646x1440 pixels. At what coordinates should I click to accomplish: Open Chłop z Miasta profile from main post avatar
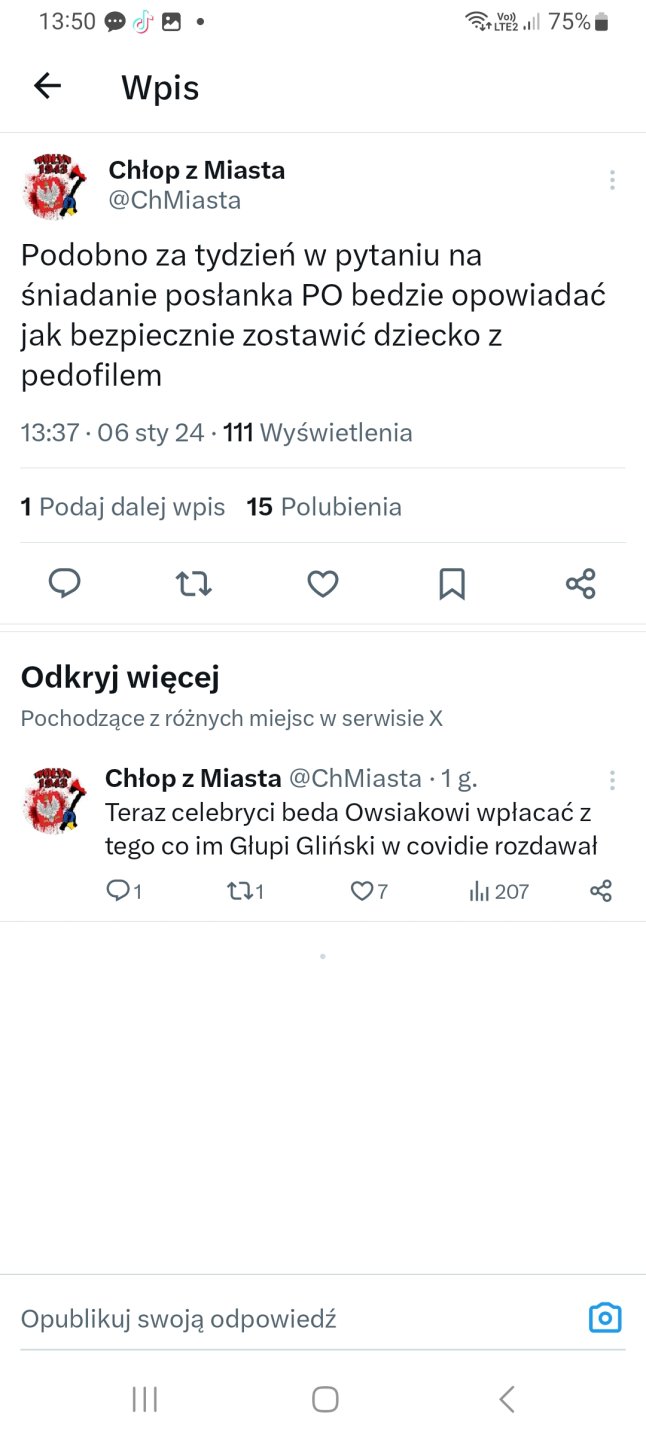pos(54,186)
